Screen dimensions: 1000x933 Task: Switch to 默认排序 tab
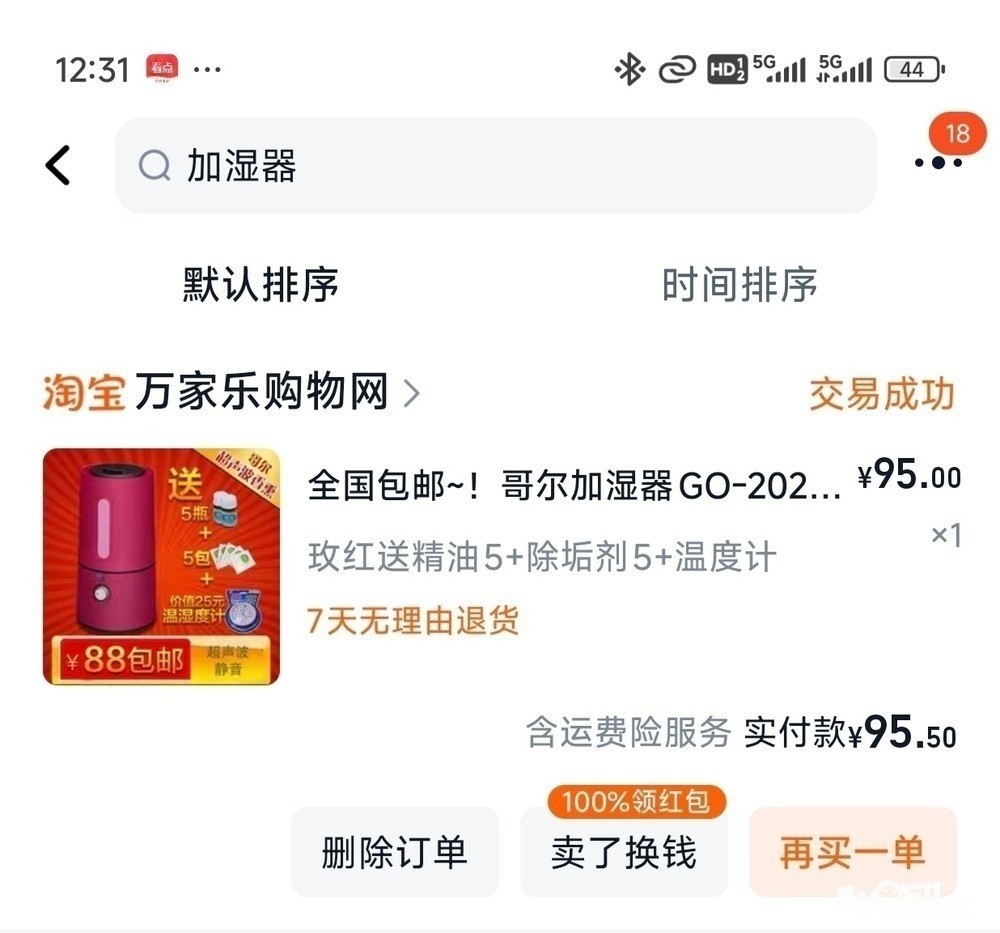click(260, 285)
